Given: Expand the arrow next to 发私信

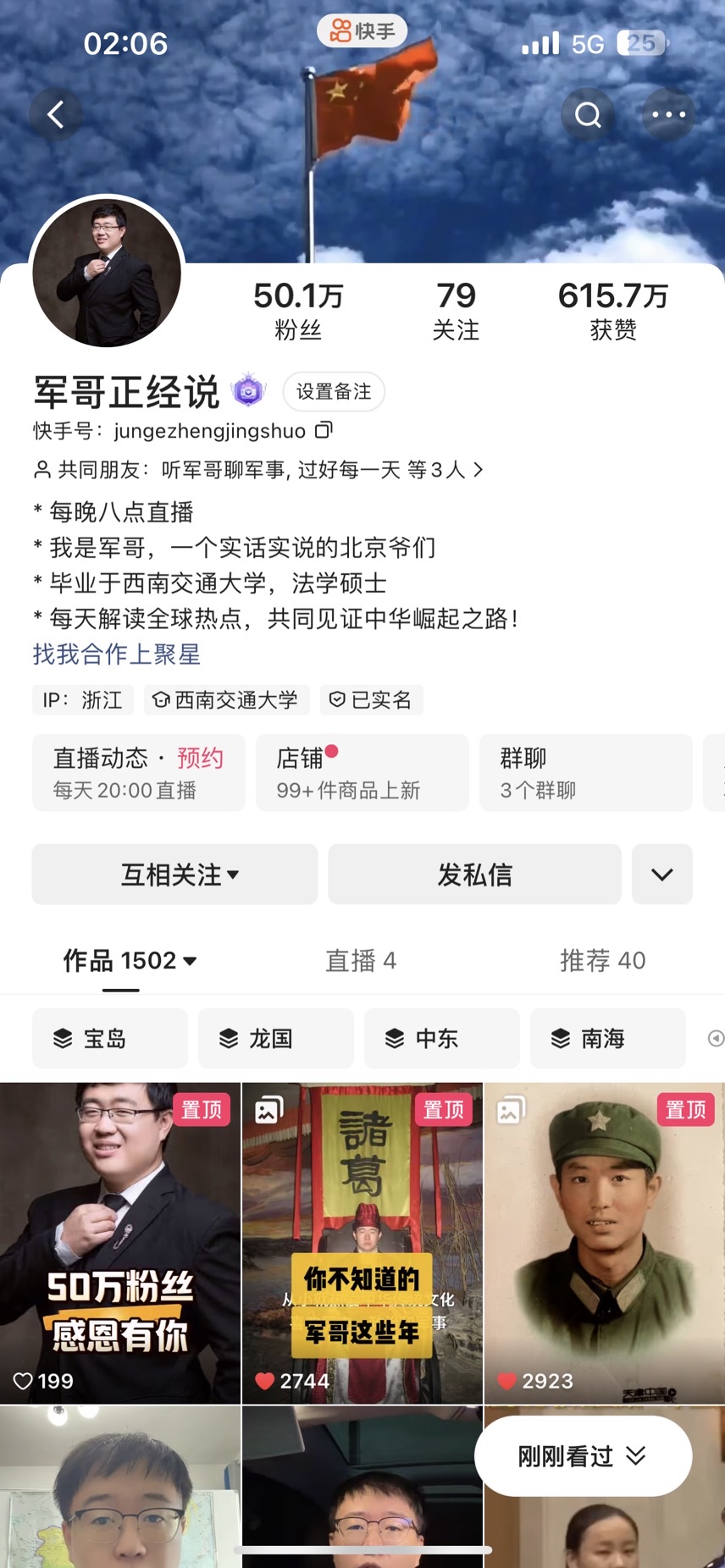Looking at the screenshot, I should coord(661,875).
